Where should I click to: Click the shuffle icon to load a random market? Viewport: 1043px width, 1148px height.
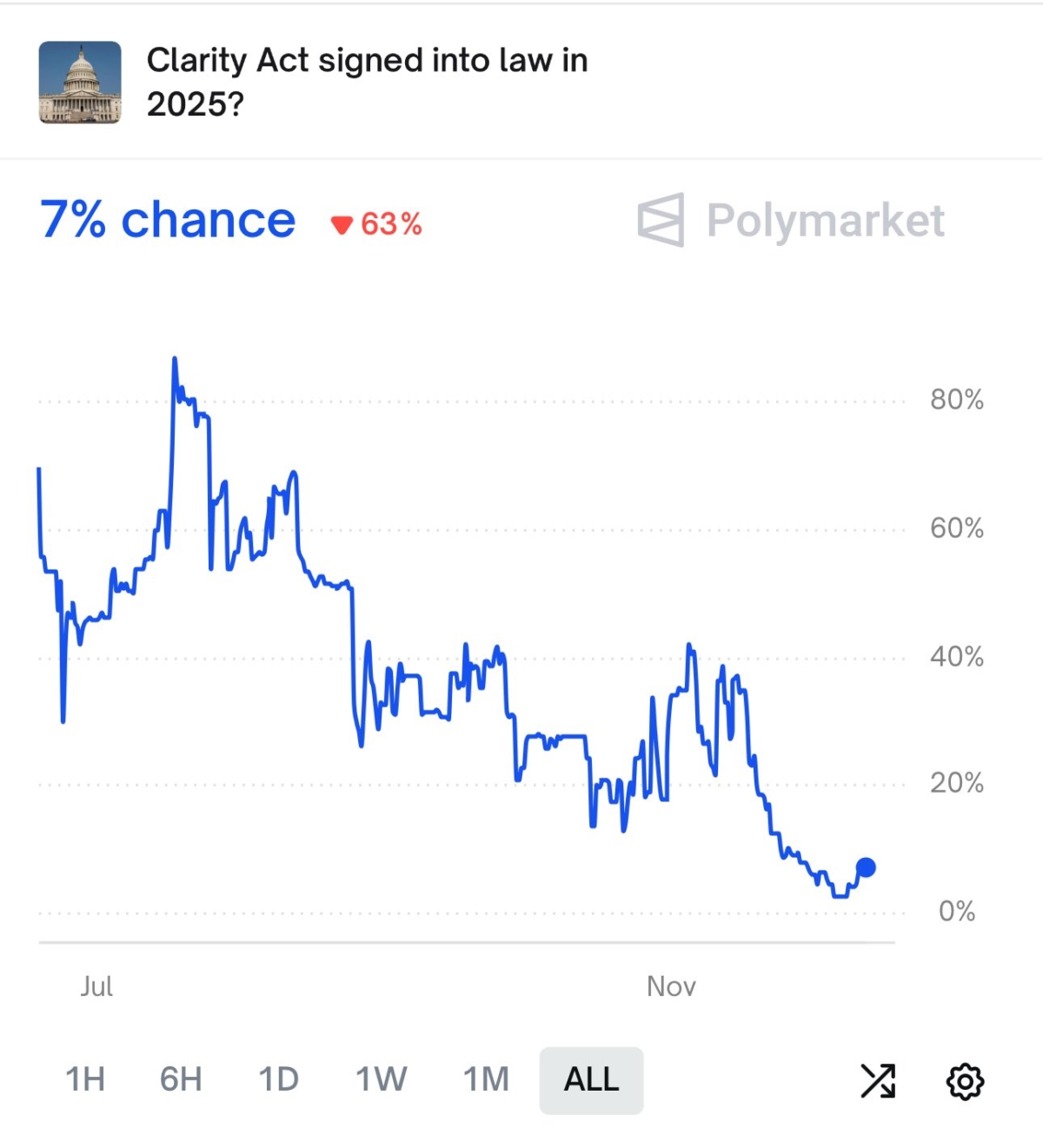pyautogui.click(x=880, y=1080)
